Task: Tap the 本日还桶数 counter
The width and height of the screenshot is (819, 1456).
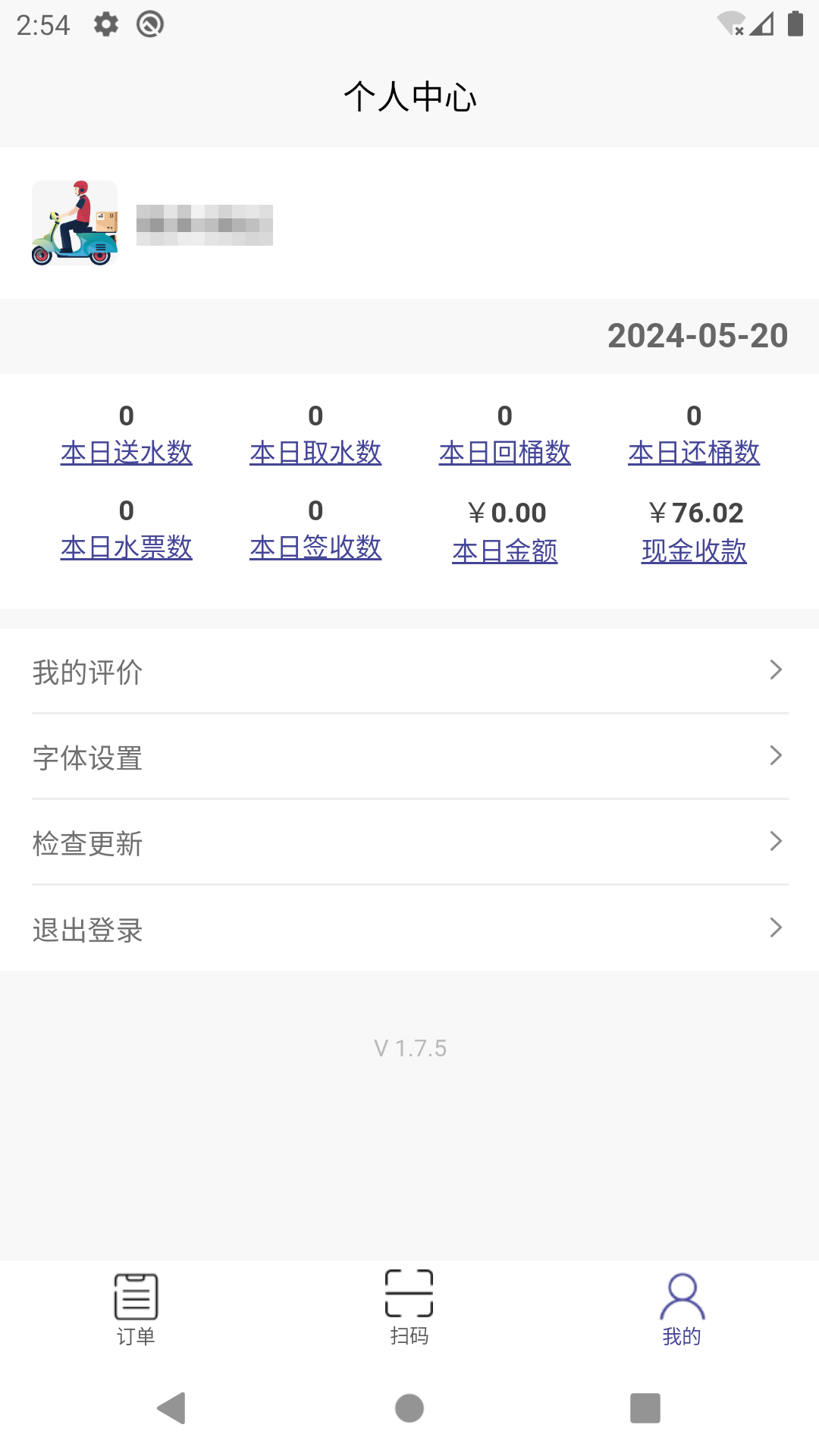Action: tap(693, 453)
